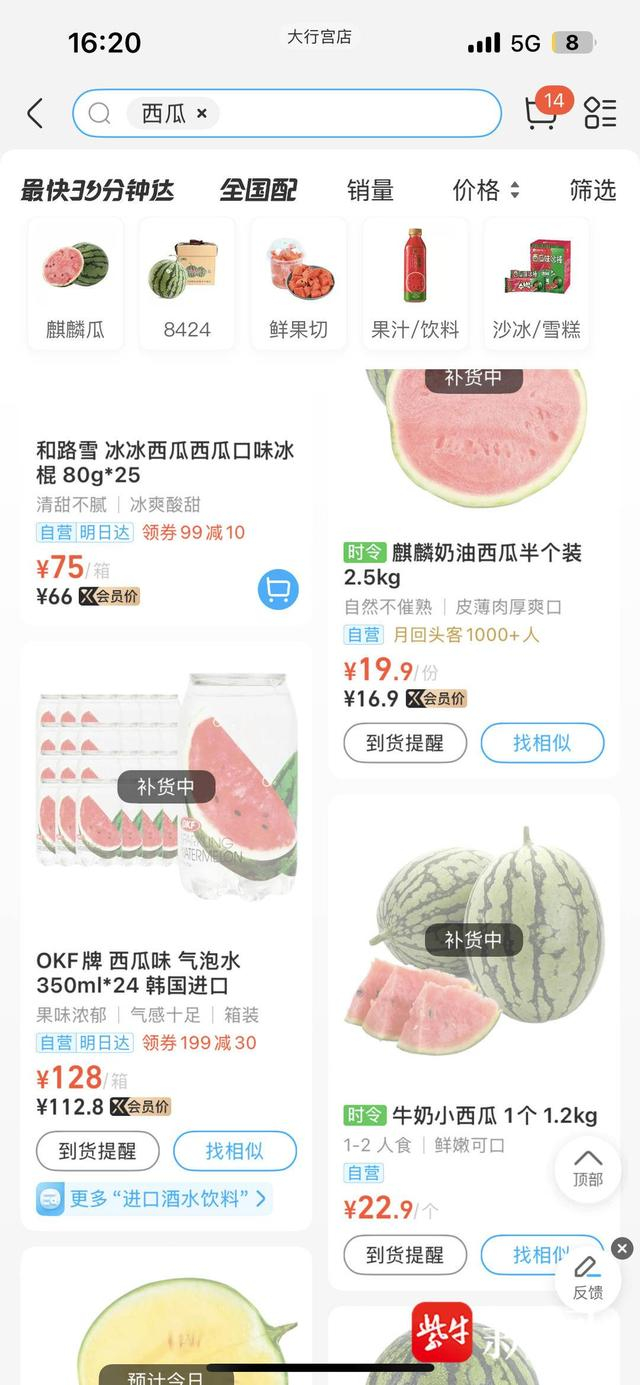The height and width of the screenshot is (1385, 640).
Task: Filter by 沙冰/雪糕 category
Action: coord(536,284)
